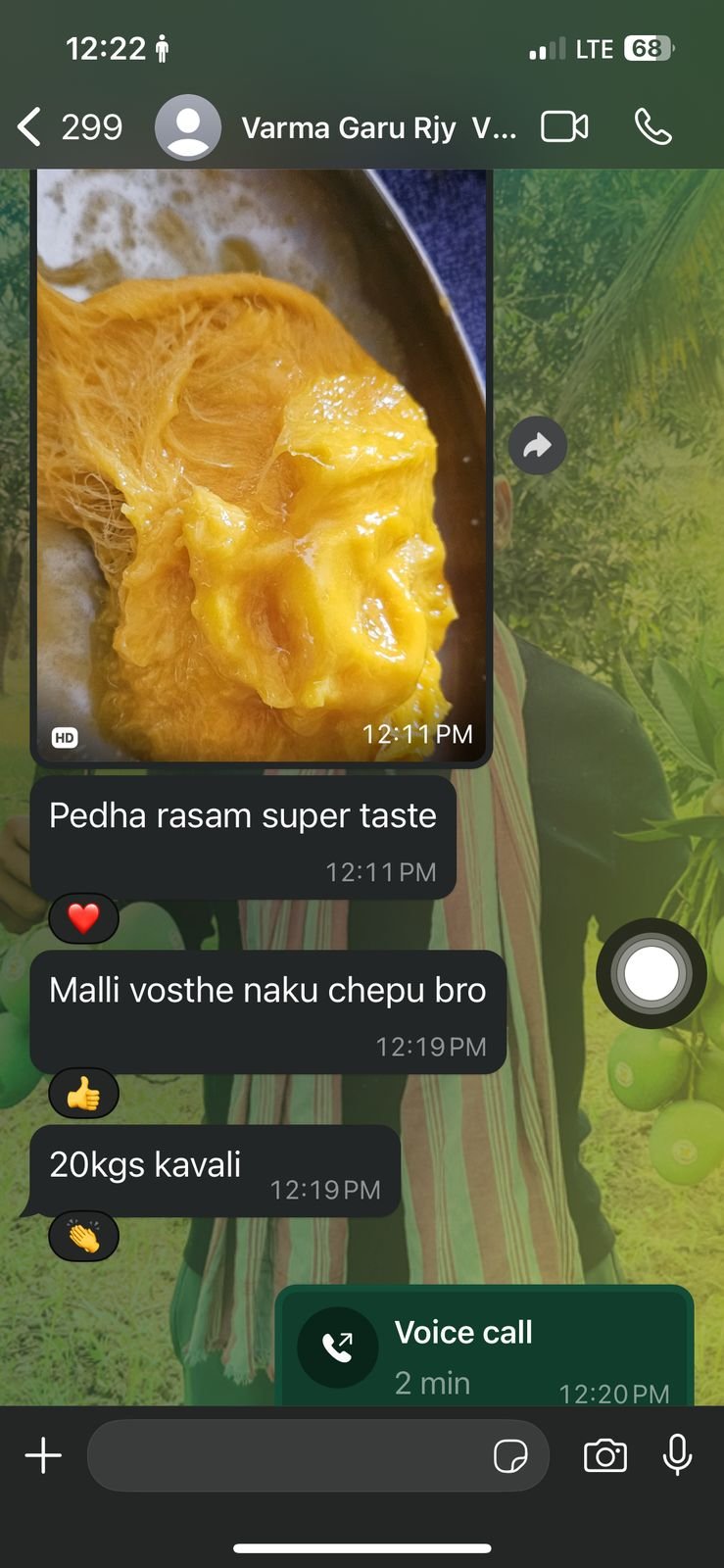
Task: Record a voice message with the microphone
Action: click(x=677, y=1455)
